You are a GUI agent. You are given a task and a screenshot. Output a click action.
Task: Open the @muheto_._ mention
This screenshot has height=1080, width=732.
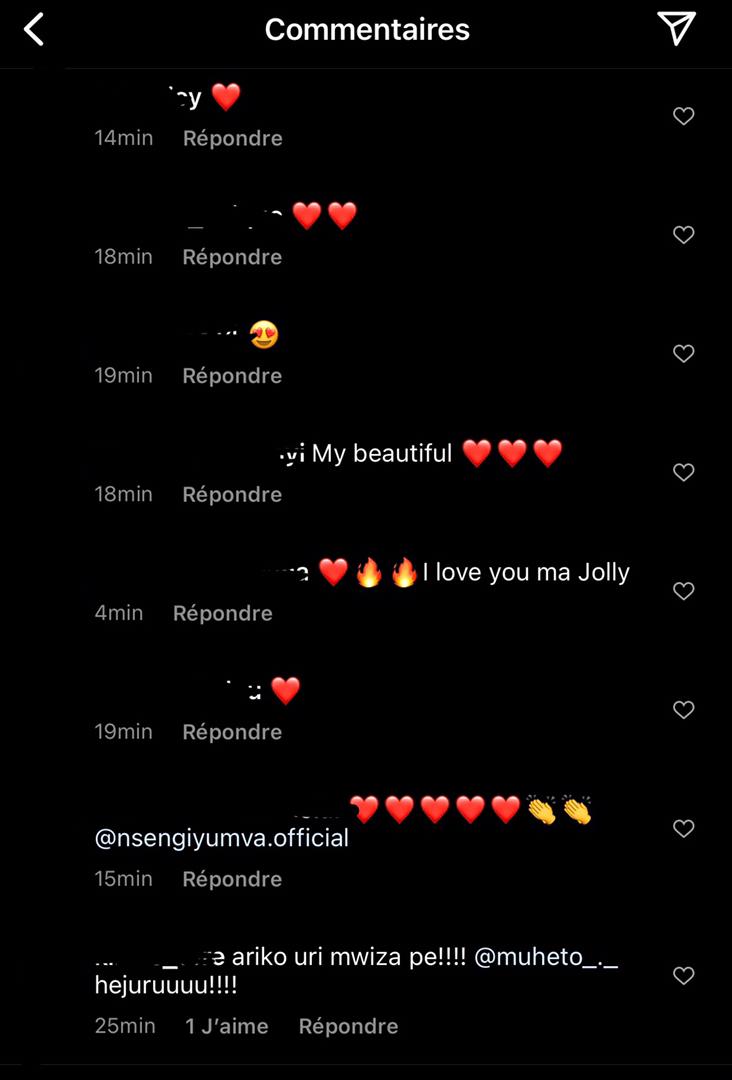pos(545,957)
